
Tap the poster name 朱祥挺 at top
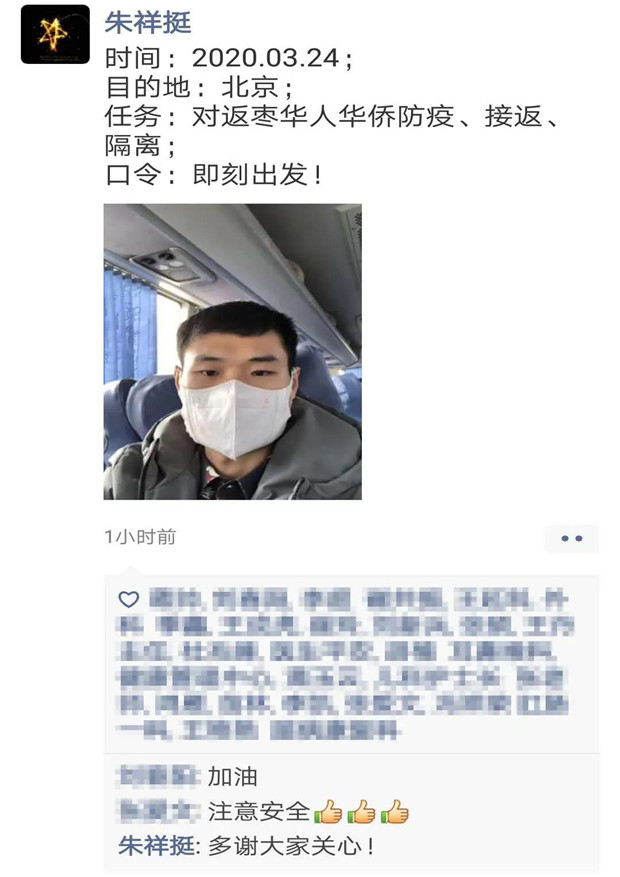[x=148, y=22]
